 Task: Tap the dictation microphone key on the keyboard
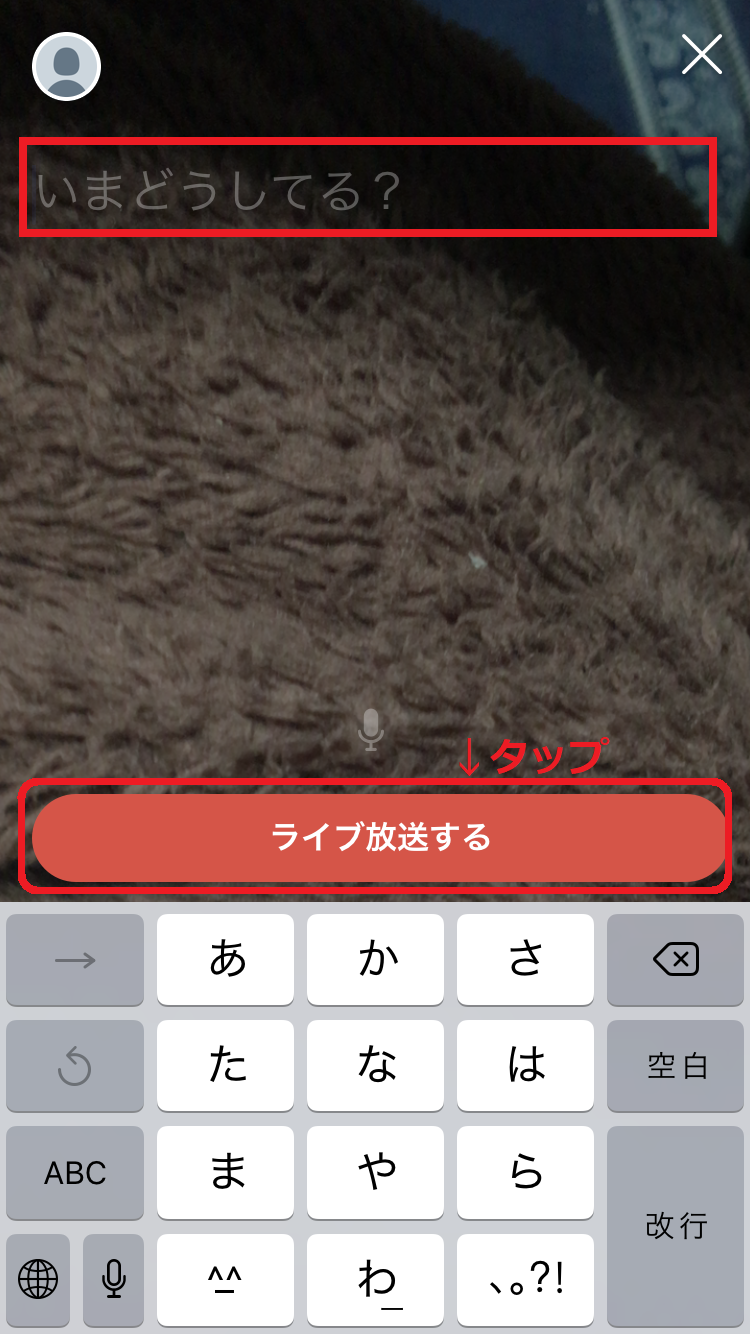point(112,1281)
